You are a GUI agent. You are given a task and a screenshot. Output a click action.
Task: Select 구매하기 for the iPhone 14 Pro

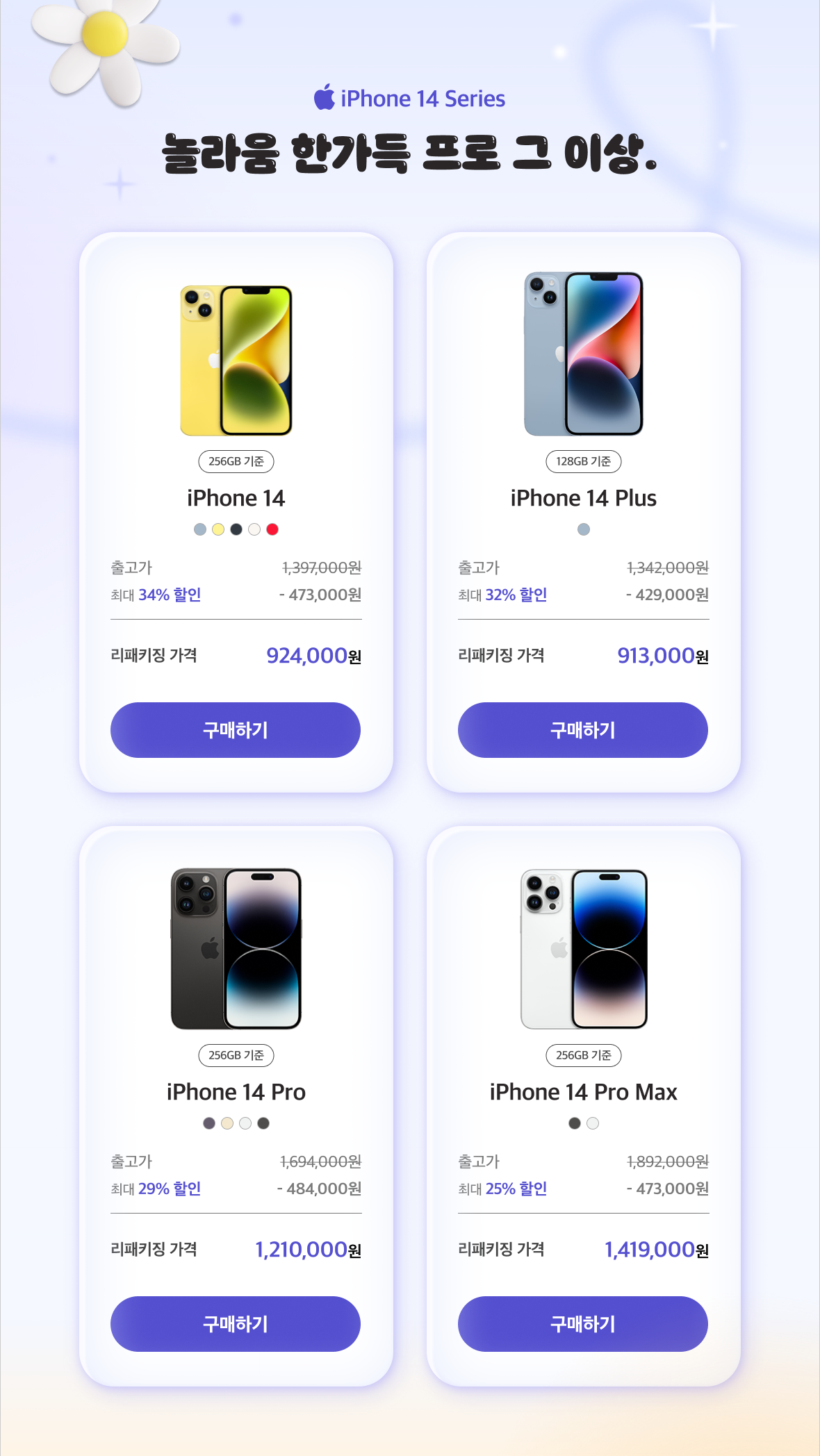coord(236,1324)
